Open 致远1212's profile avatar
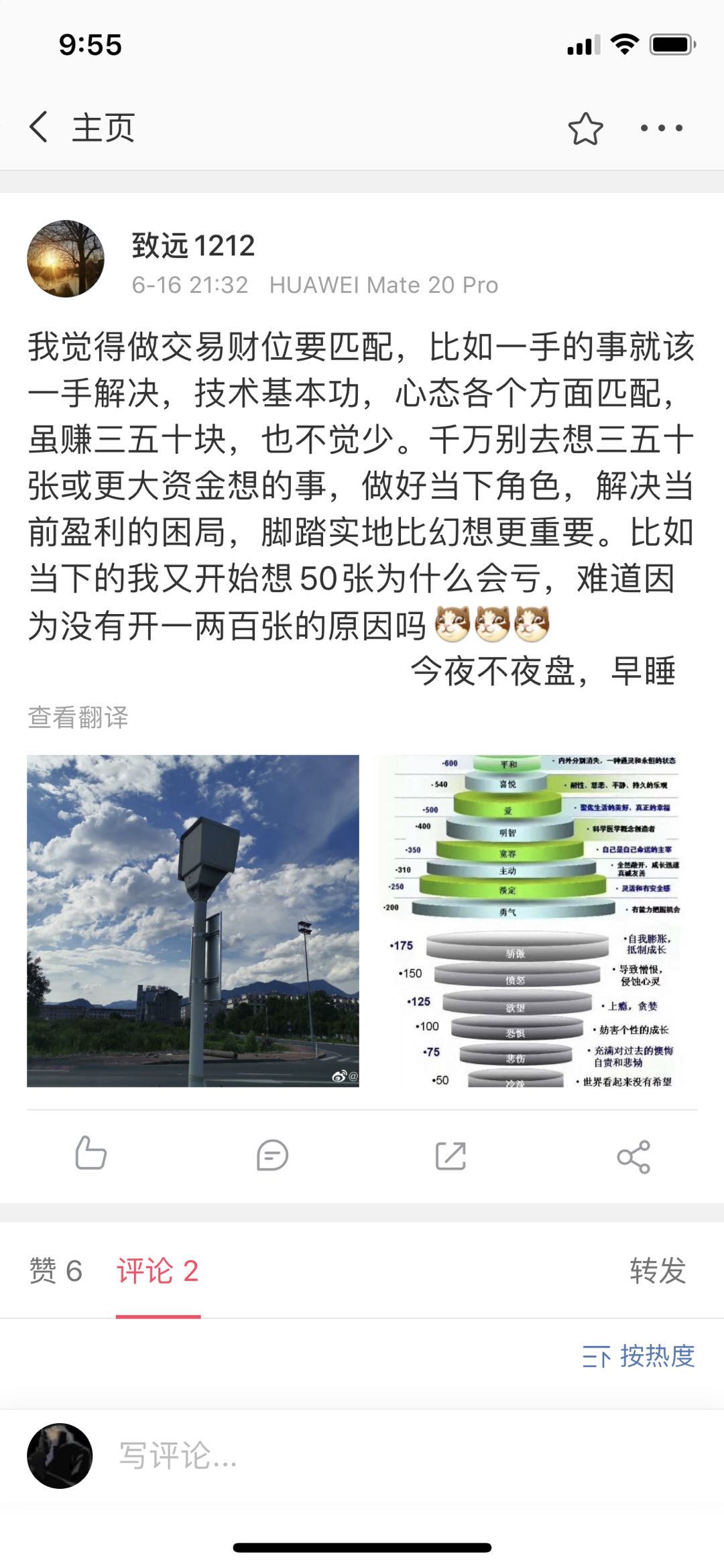The image size is (724, 1568). tap(66, 259)
